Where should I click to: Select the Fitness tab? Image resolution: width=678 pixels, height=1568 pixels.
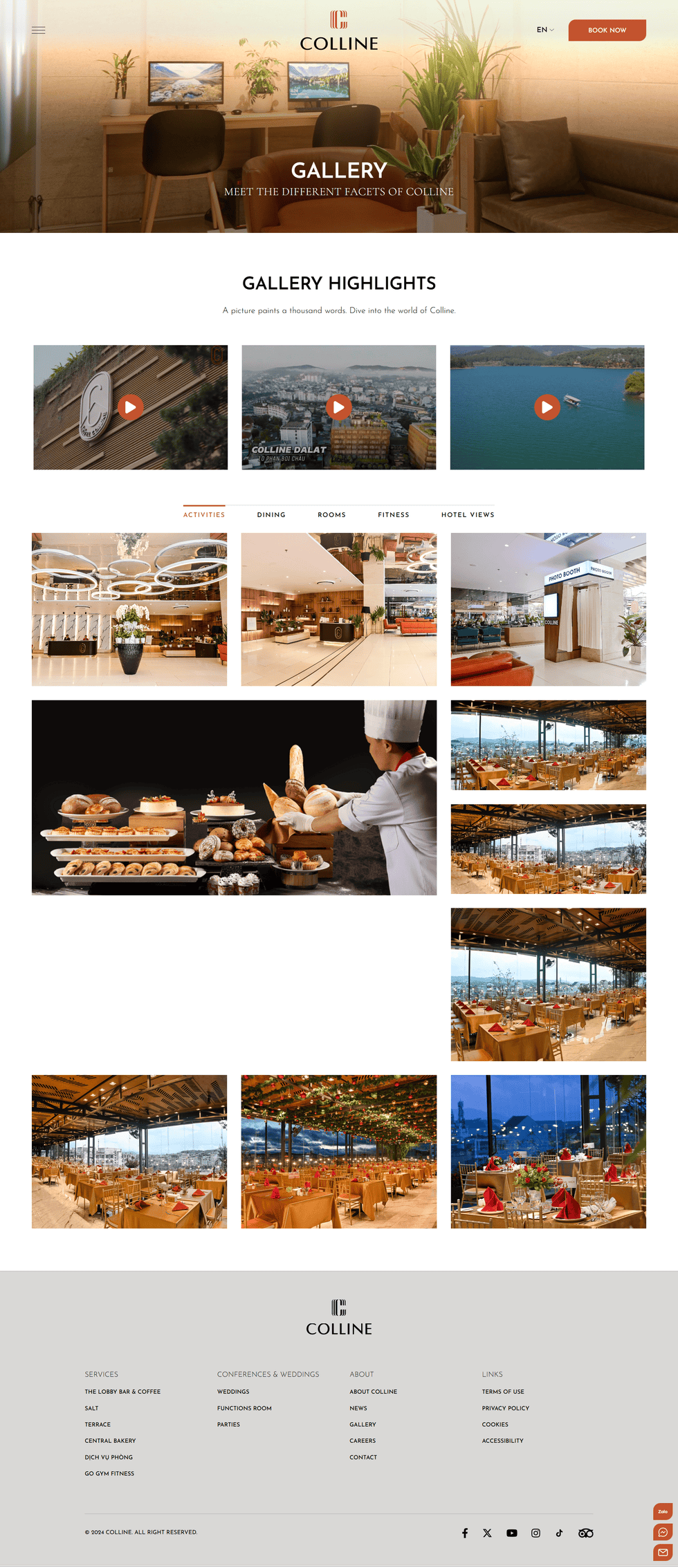coord(393,515)
